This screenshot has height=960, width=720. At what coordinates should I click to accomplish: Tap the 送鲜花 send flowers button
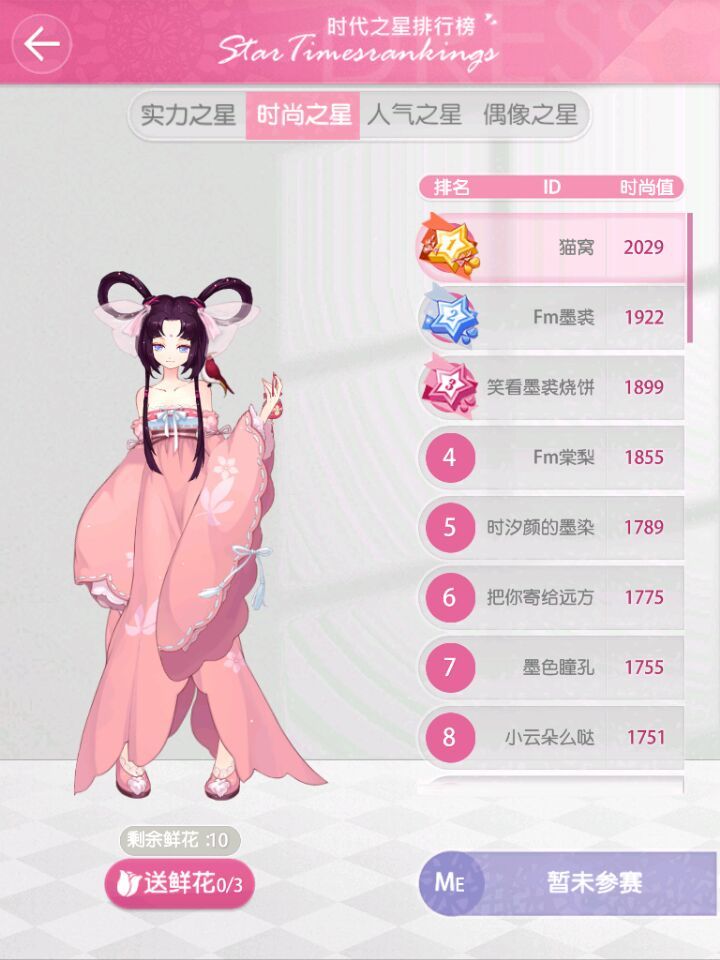click(180, 883)
